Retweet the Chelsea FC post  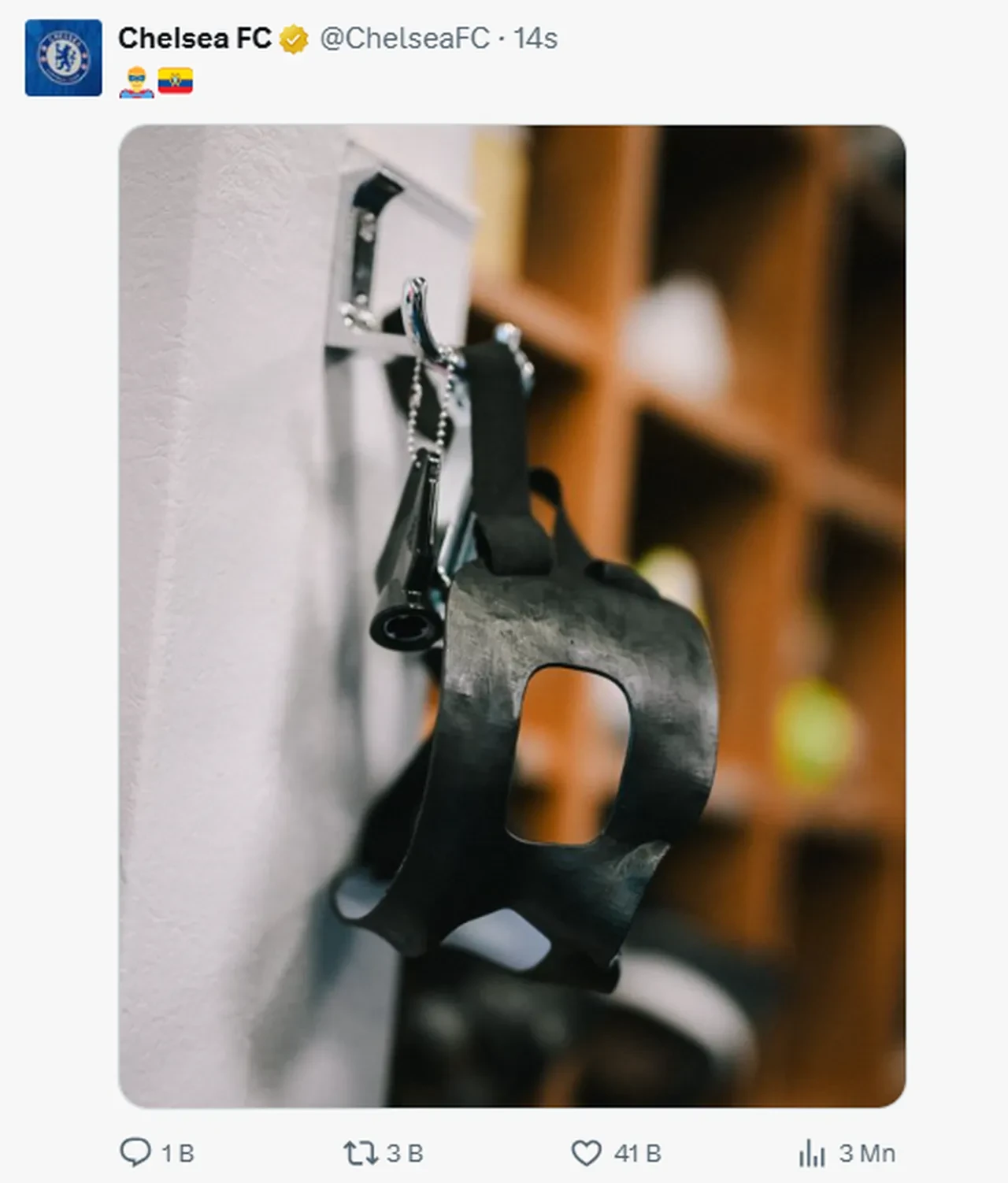tap(361, 1153)
